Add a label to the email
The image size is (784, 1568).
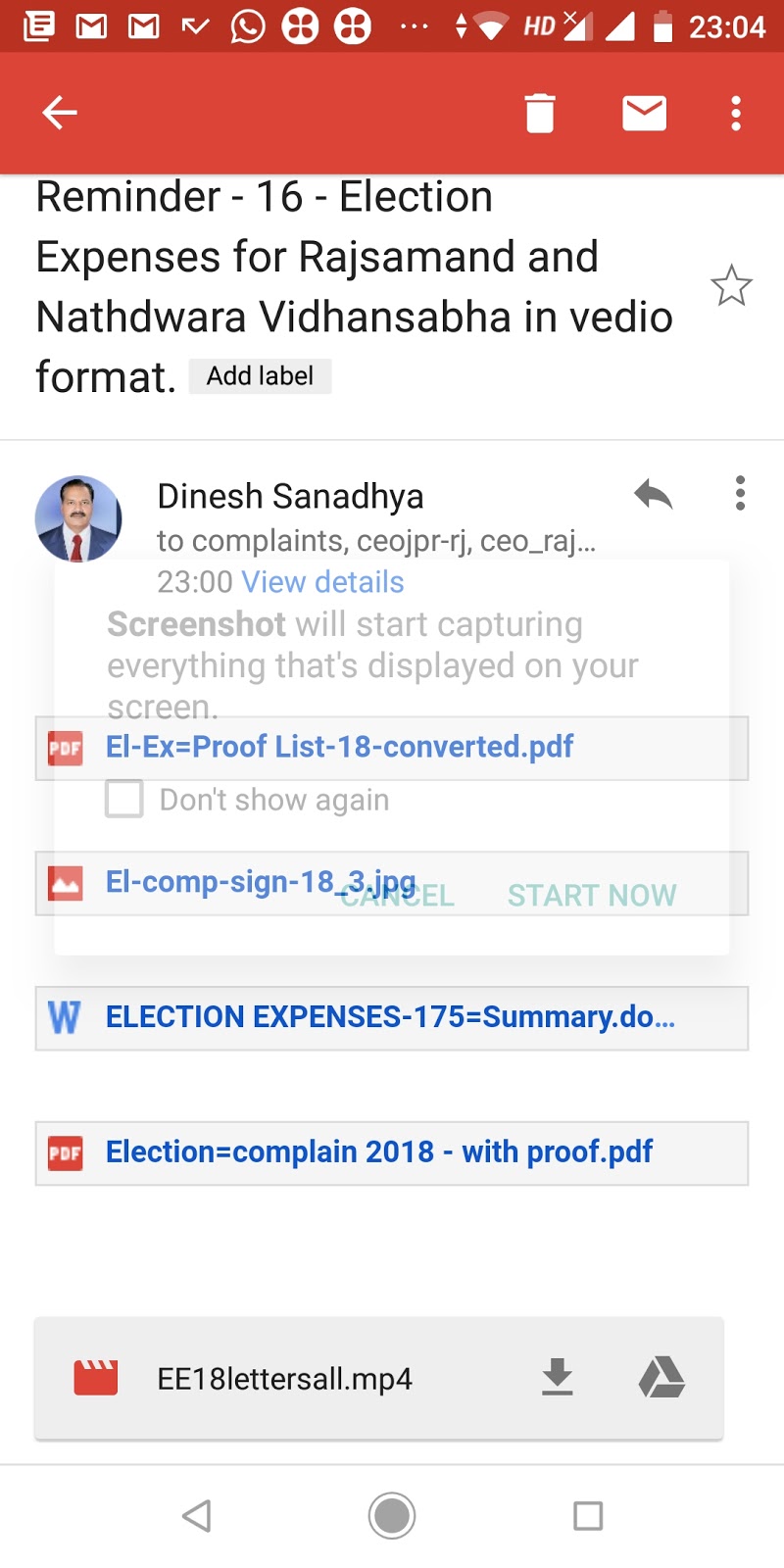click(260, 376)
